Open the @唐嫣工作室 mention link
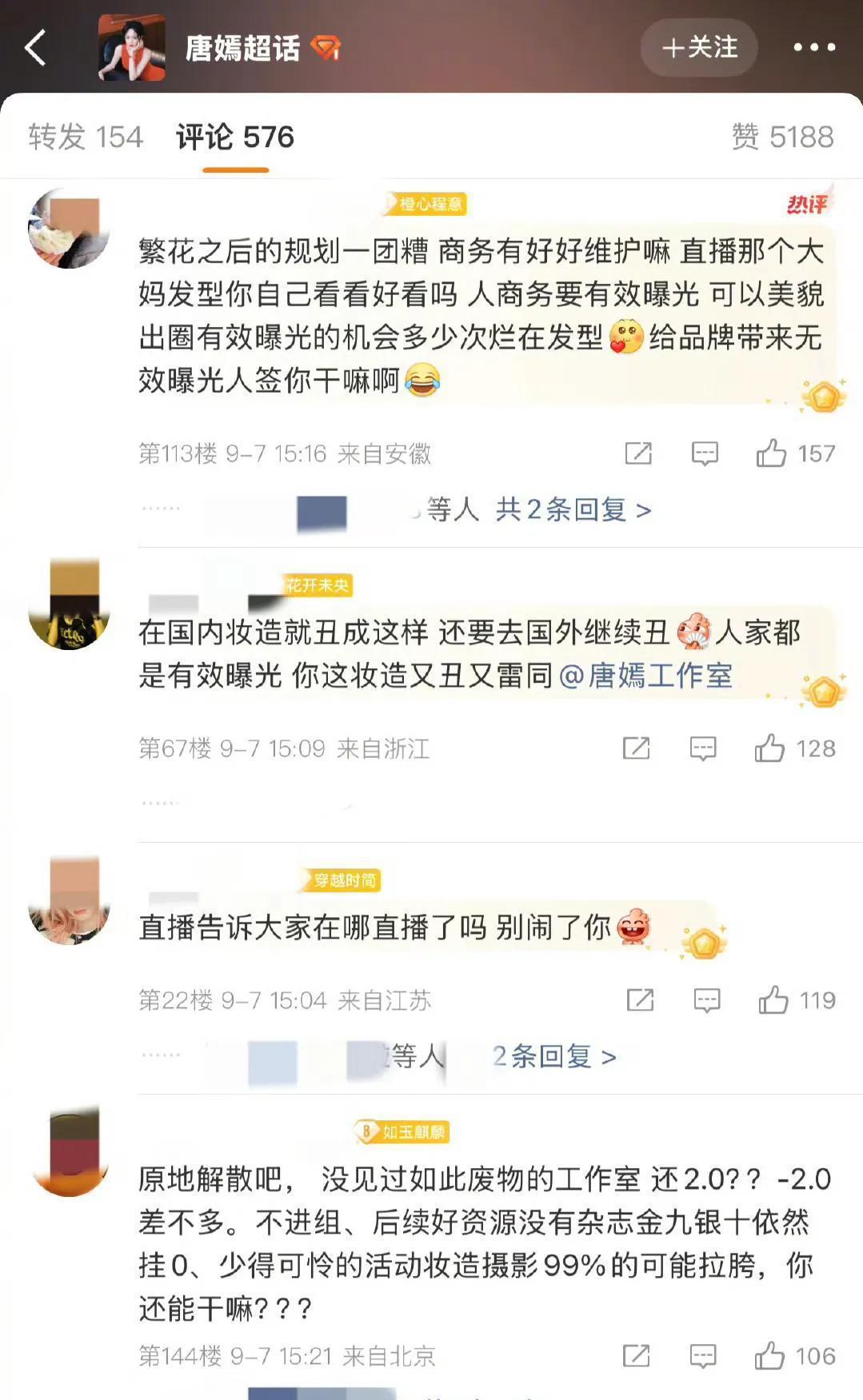Screen dimensions: 863x1400 (645, 676)
